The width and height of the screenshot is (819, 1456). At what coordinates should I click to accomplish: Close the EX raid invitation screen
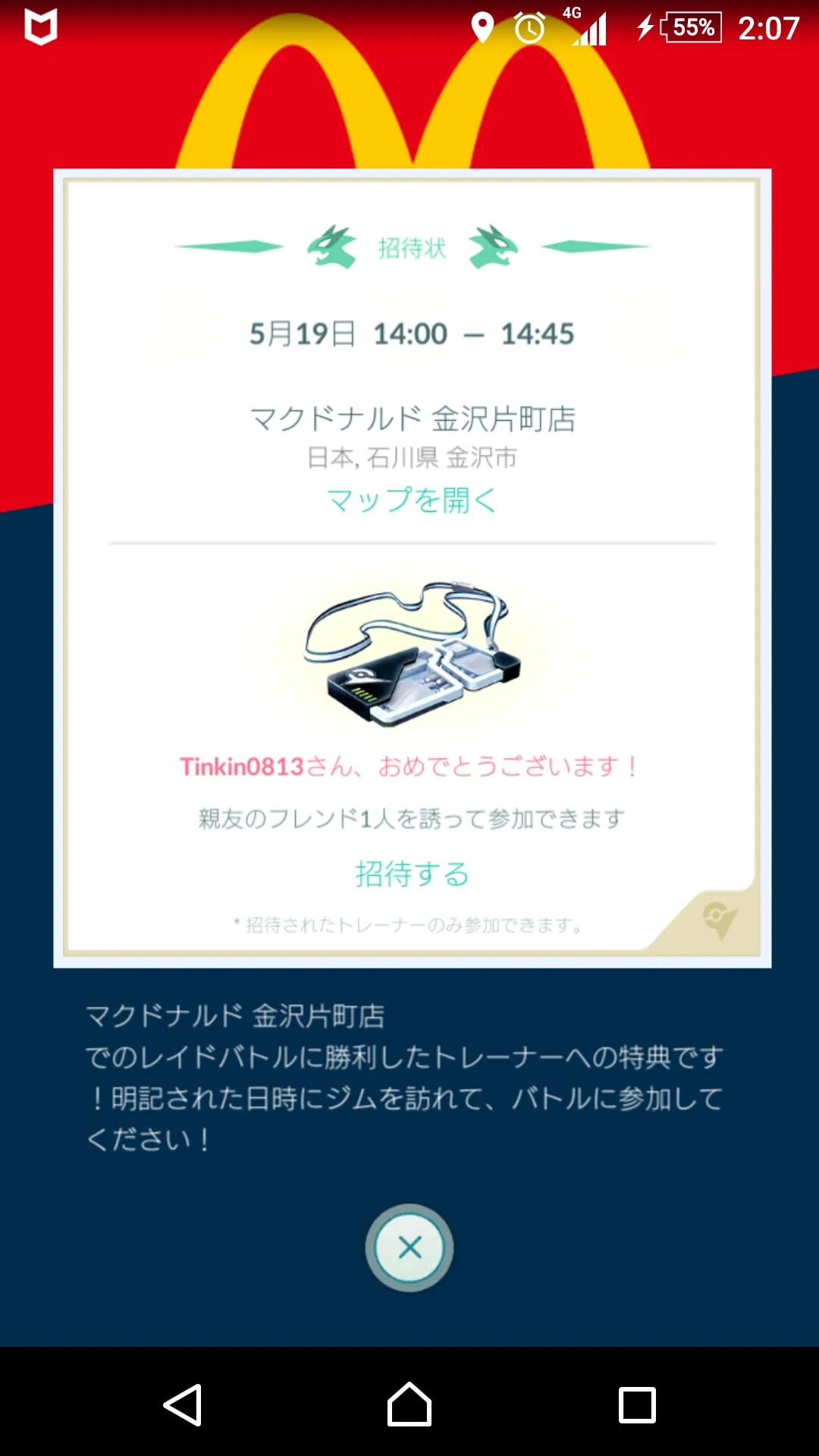409,1247
